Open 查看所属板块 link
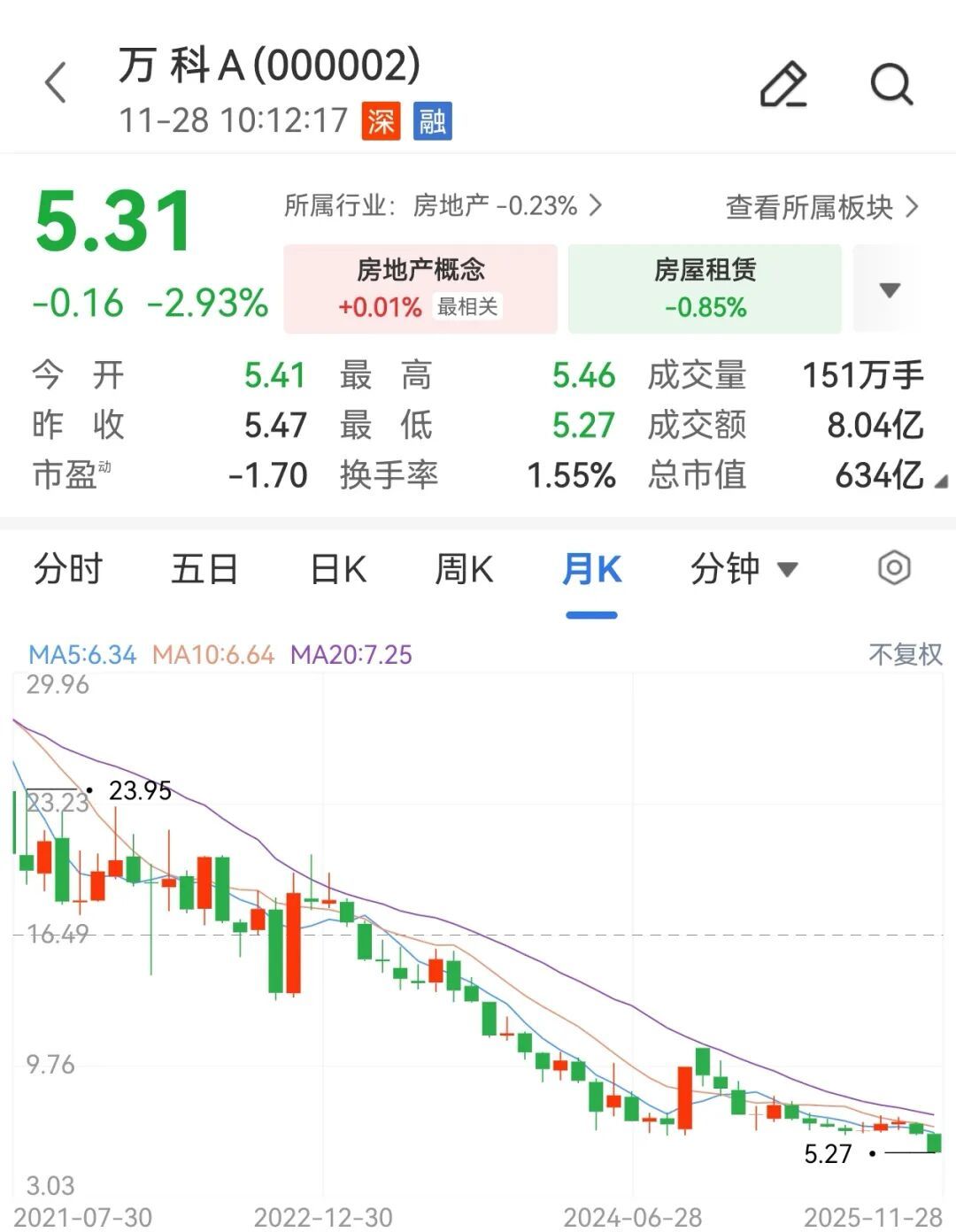Viewport: 956px width, 1232px height. pyautogui.click(x=821, y=207)
